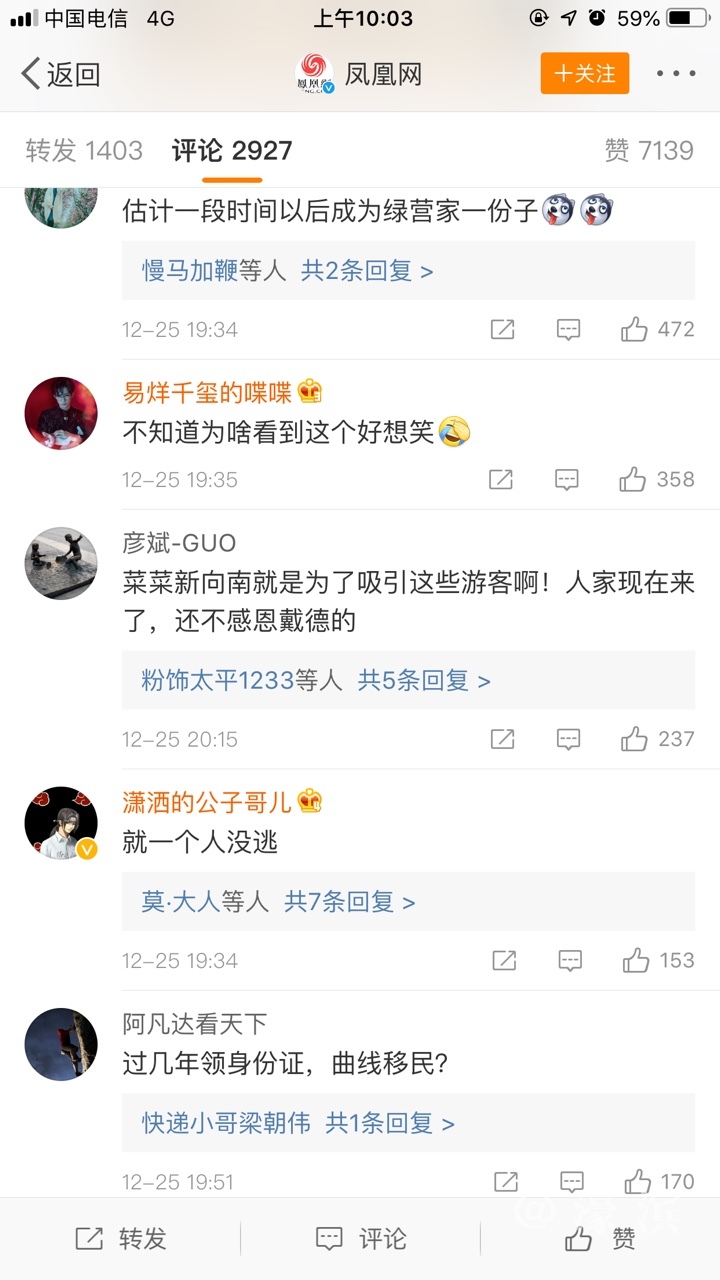The image size is (720, 1280).
Task: Like the post with bottom 赞 button
Action: pyautogui.click(x=600, y=1239)
